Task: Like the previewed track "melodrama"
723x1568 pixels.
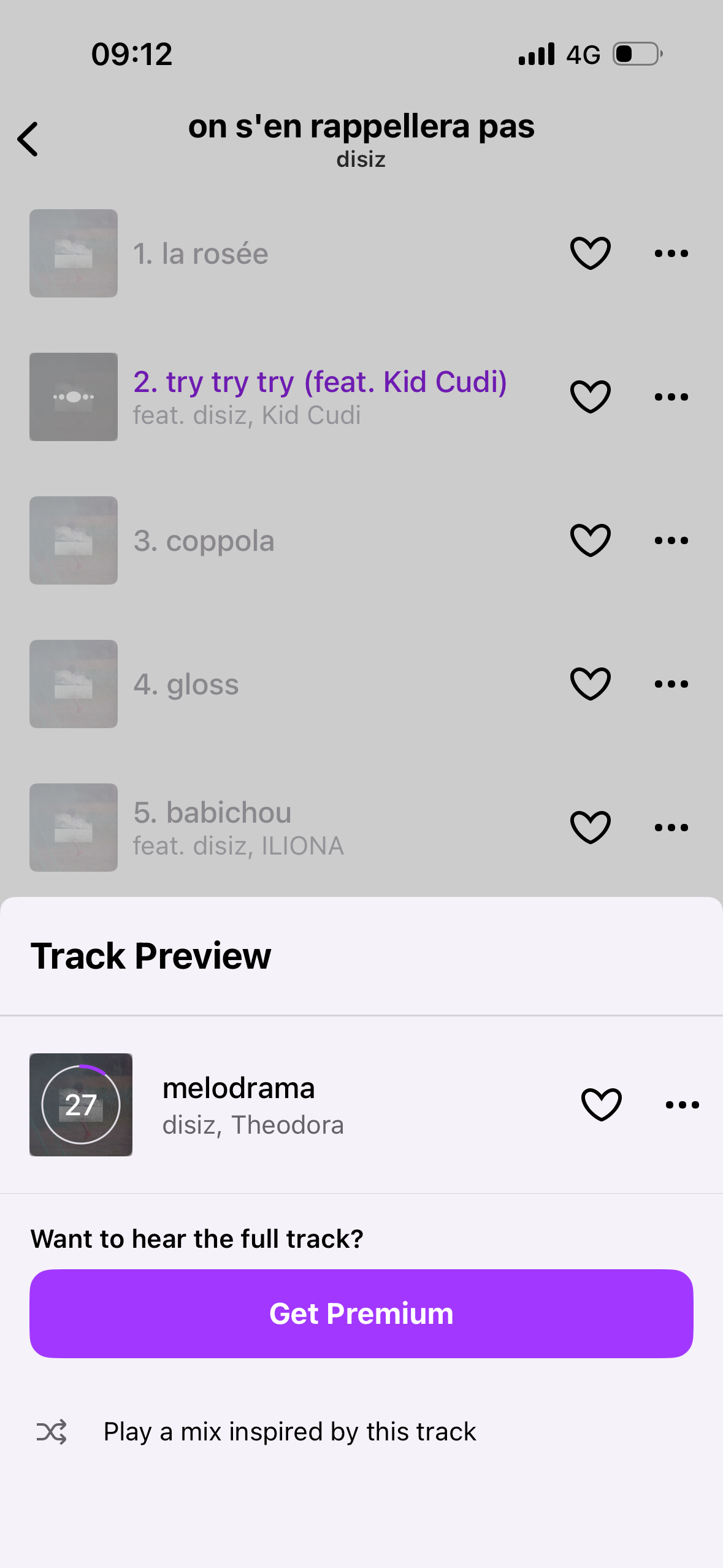Action: tap(600, 1103)
